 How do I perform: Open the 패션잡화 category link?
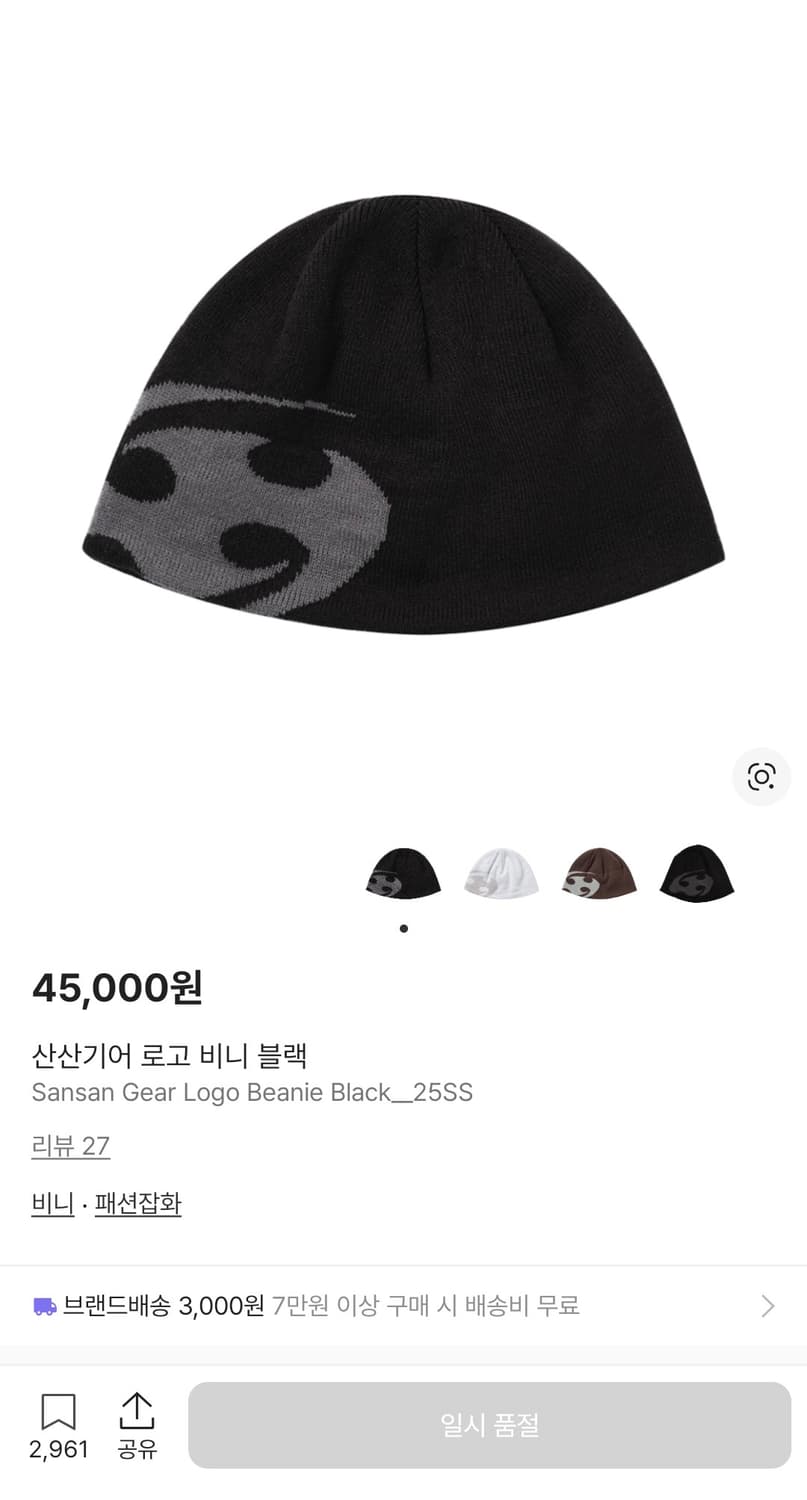tap(138, 1204)
